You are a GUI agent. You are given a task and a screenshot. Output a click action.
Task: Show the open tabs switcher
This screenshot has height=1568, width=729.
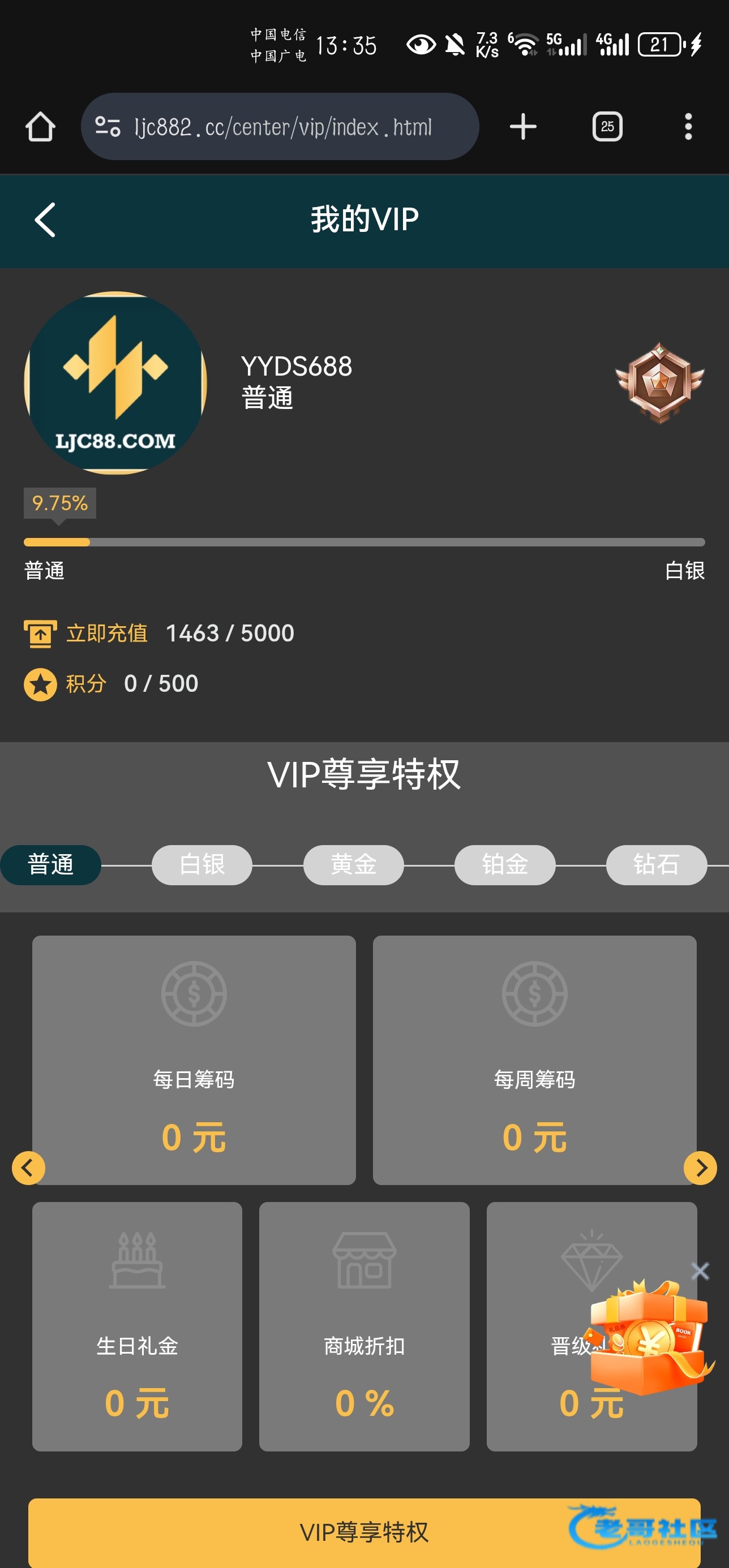[x=607, y=127]
